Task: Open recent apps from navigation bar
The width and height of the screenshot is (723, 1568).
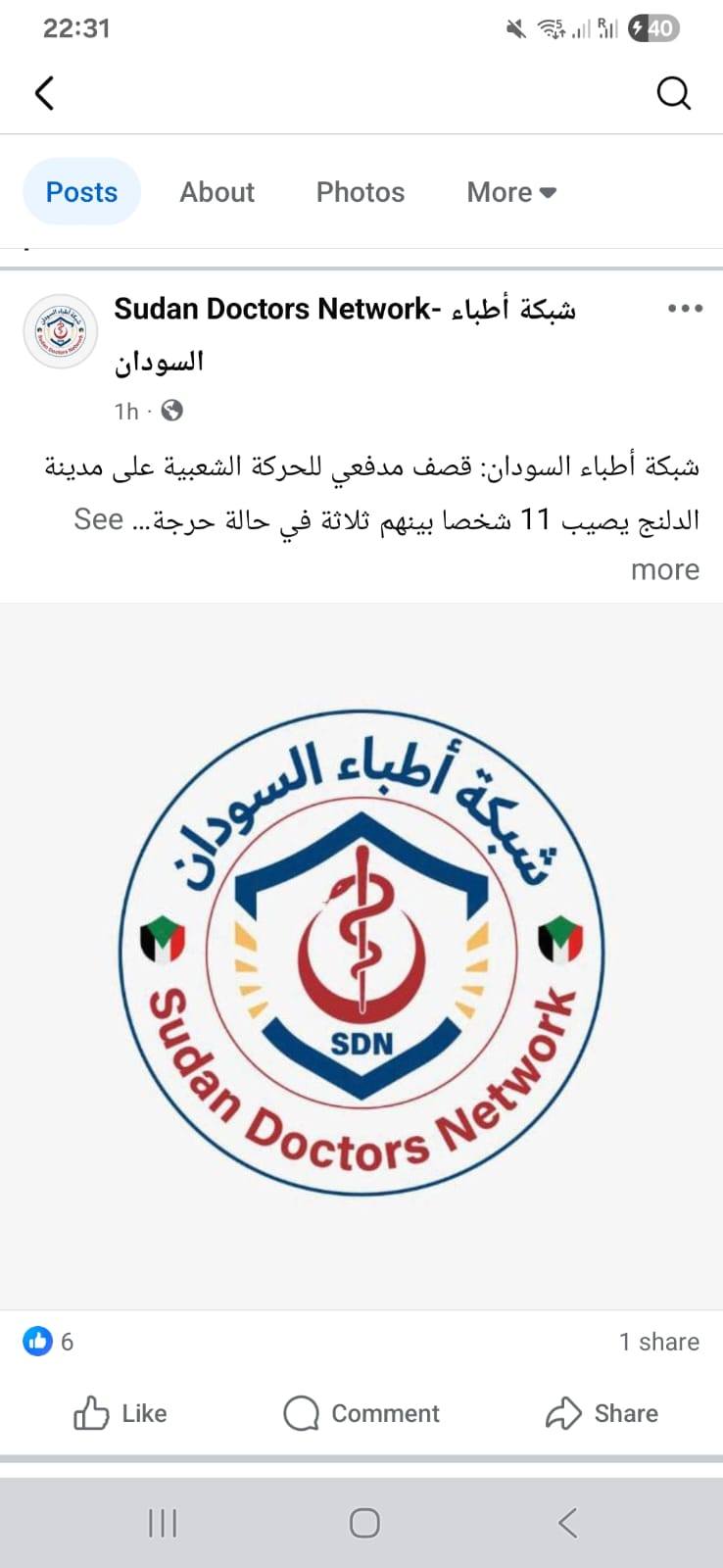Action: 163,1523
